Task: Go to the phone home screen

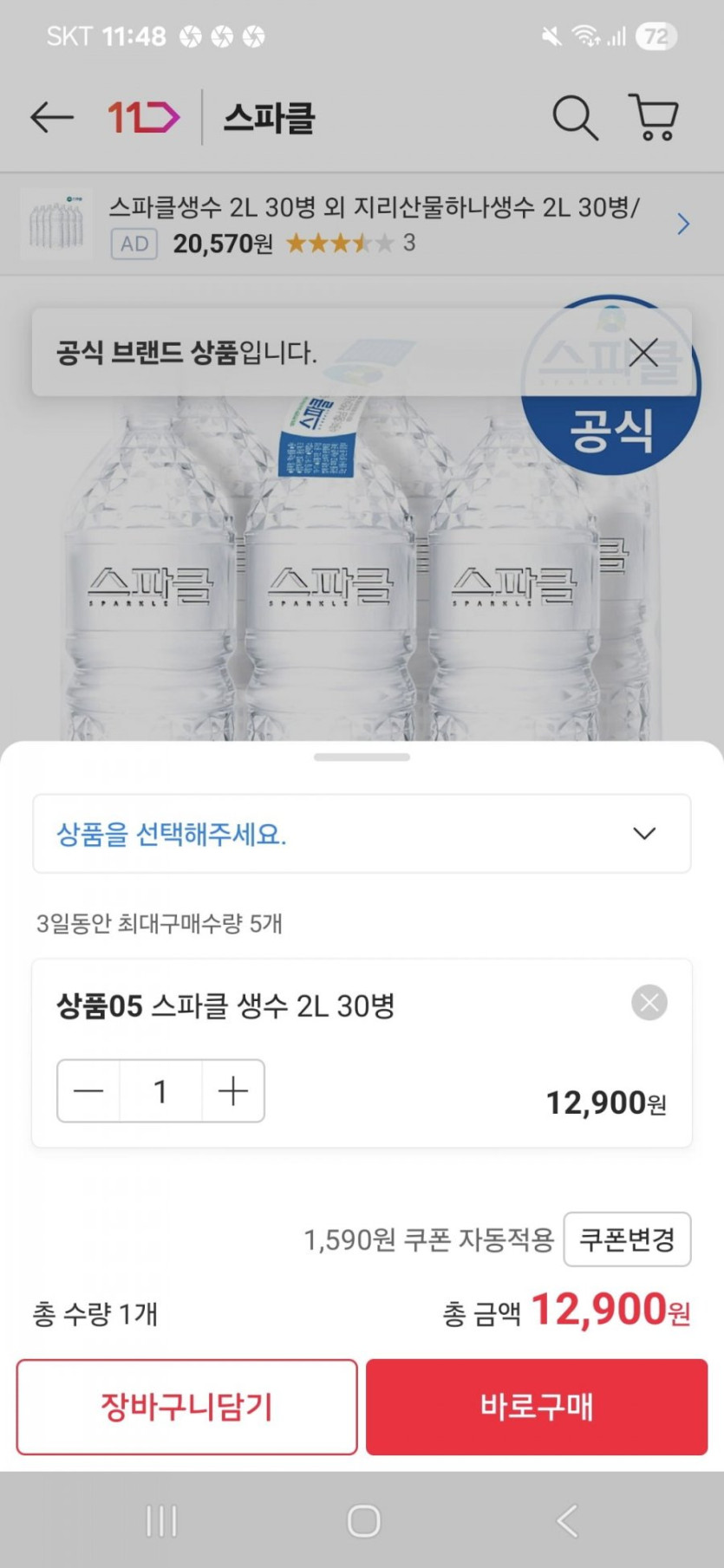Action: (363, 1521)
